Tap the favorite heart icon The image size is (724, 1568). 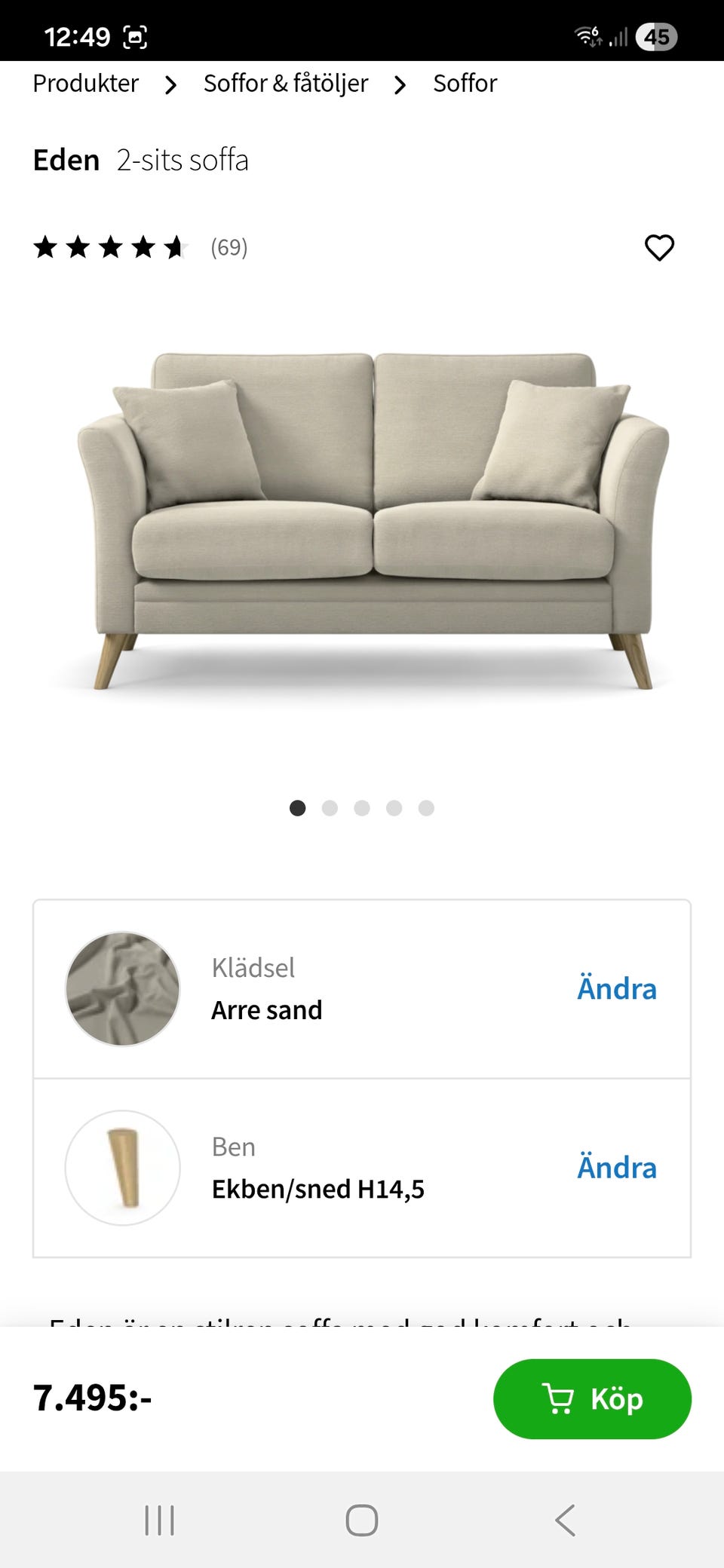pyautogui.click(x=660, y=247)
